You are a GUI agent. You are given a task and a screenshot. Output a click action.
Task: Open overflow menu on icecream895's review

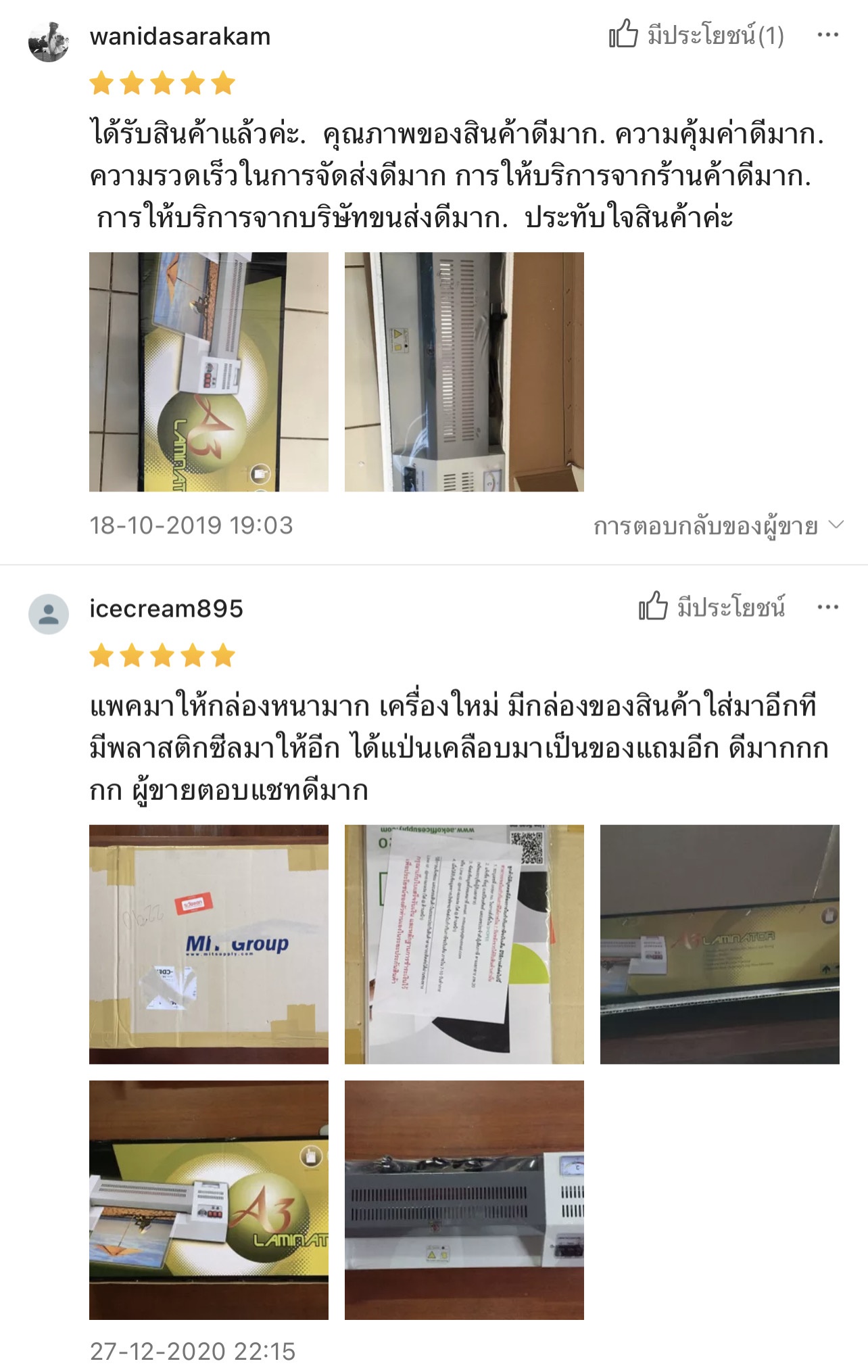(x=827, y=607)
